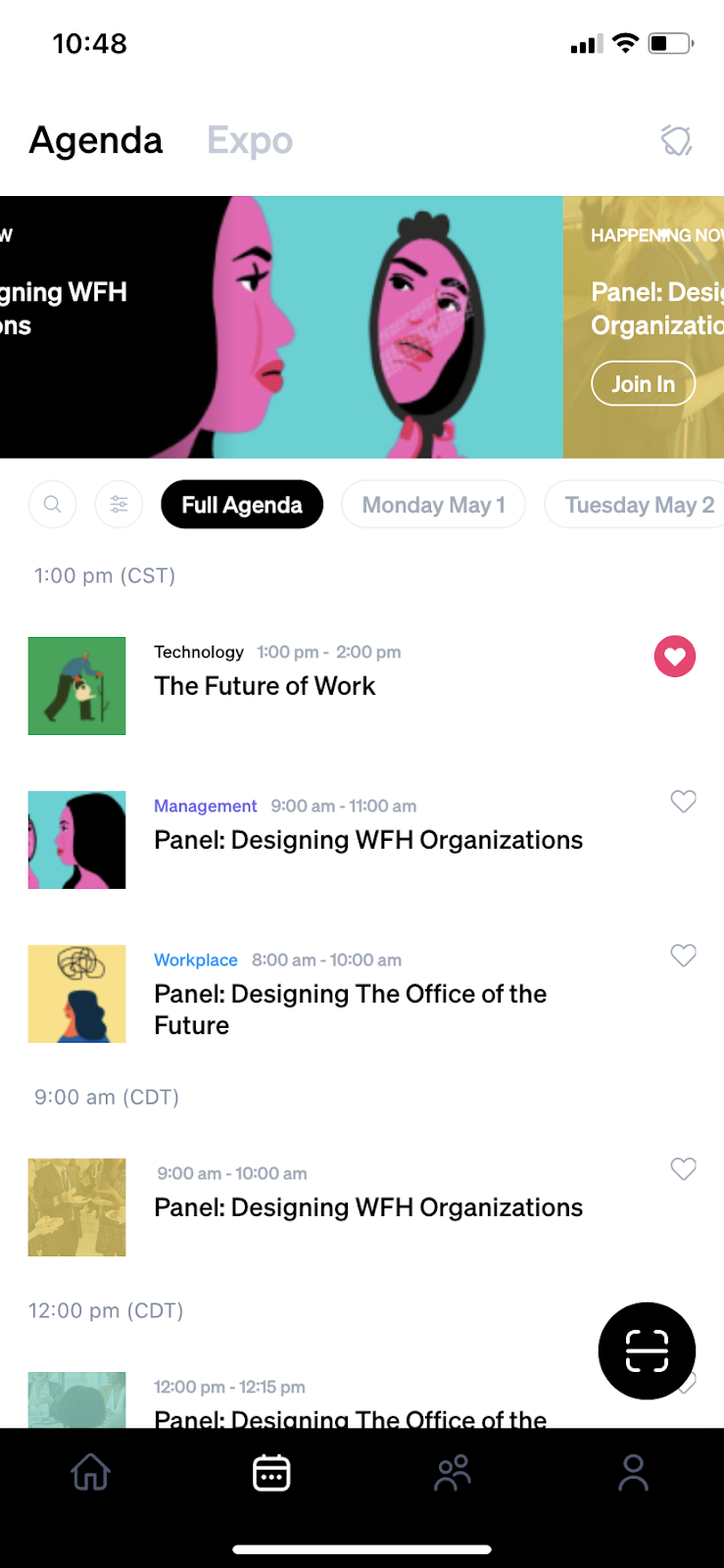Favorite the Workplace Office of the Future panel

[683, 955]
